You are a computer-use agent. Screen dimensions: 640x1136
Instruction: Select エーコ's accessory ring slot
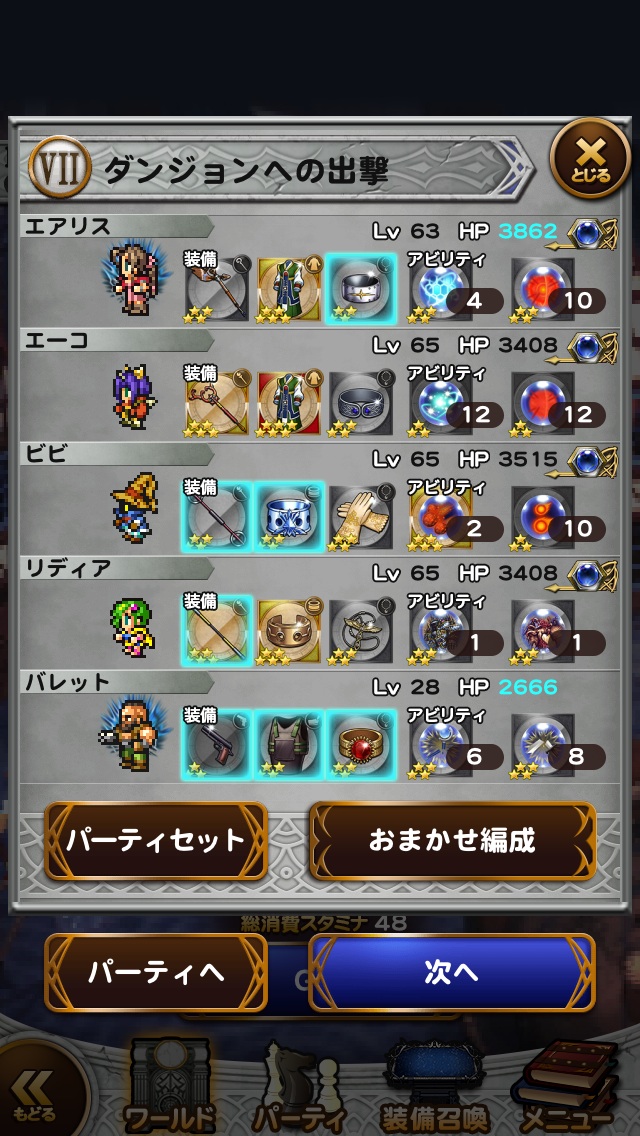[x=360, y=402]
